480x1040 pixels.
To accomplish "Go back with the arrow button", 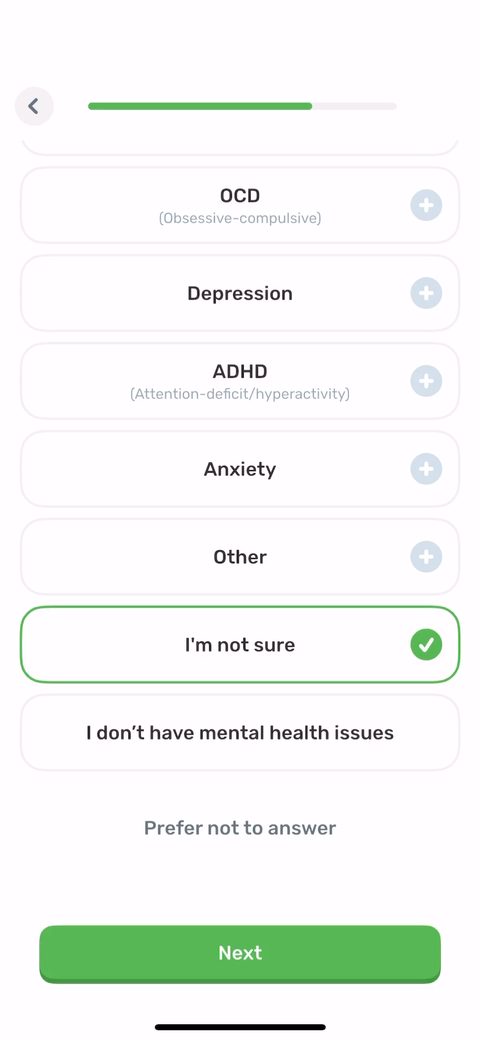I will pos(34,106).
